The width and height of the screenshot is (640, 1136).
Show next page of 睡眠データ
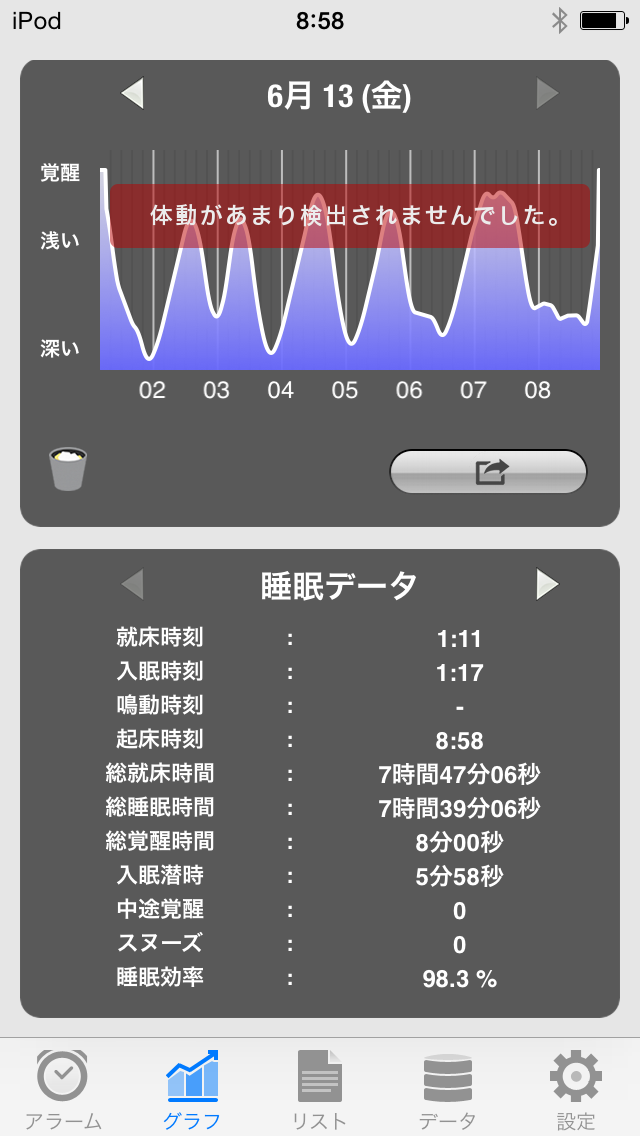click(x=547, y=584)
